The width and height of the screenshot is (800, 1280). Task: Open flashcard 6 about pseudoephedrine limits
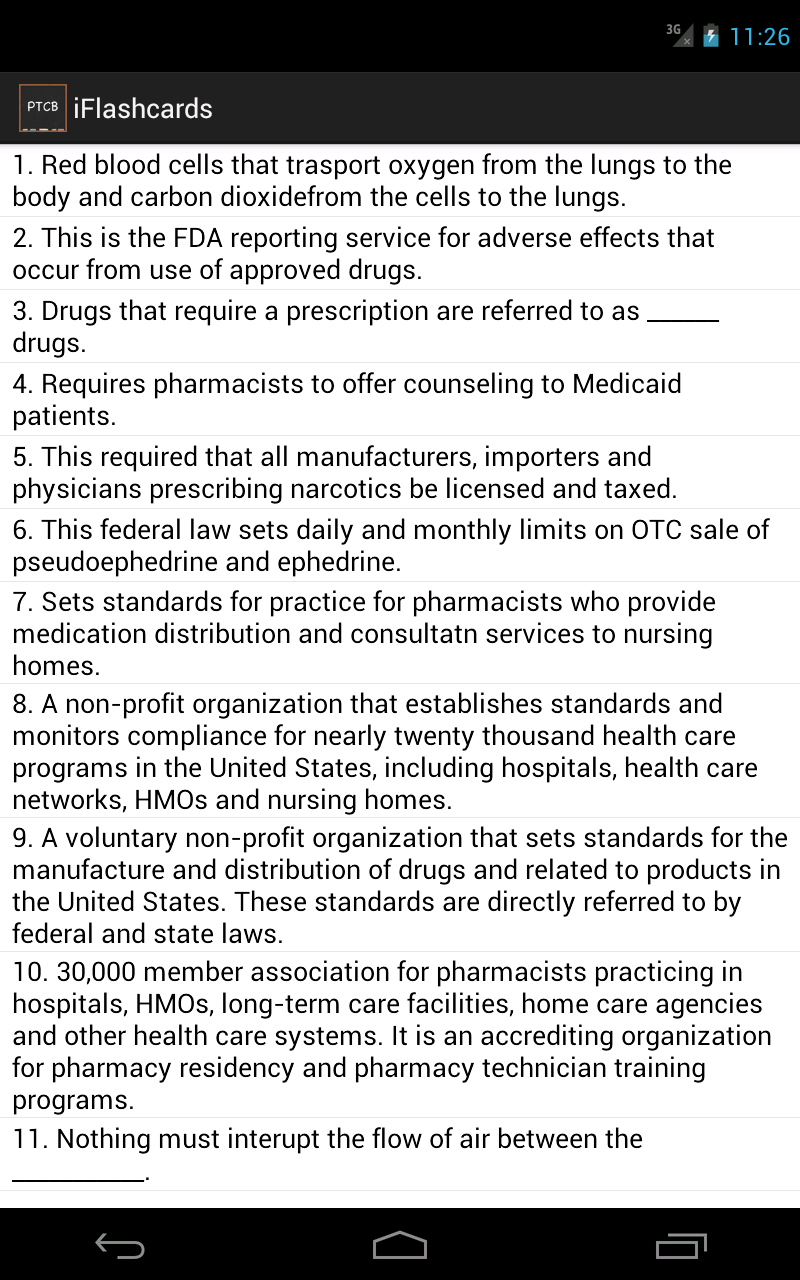coord(400,545)
